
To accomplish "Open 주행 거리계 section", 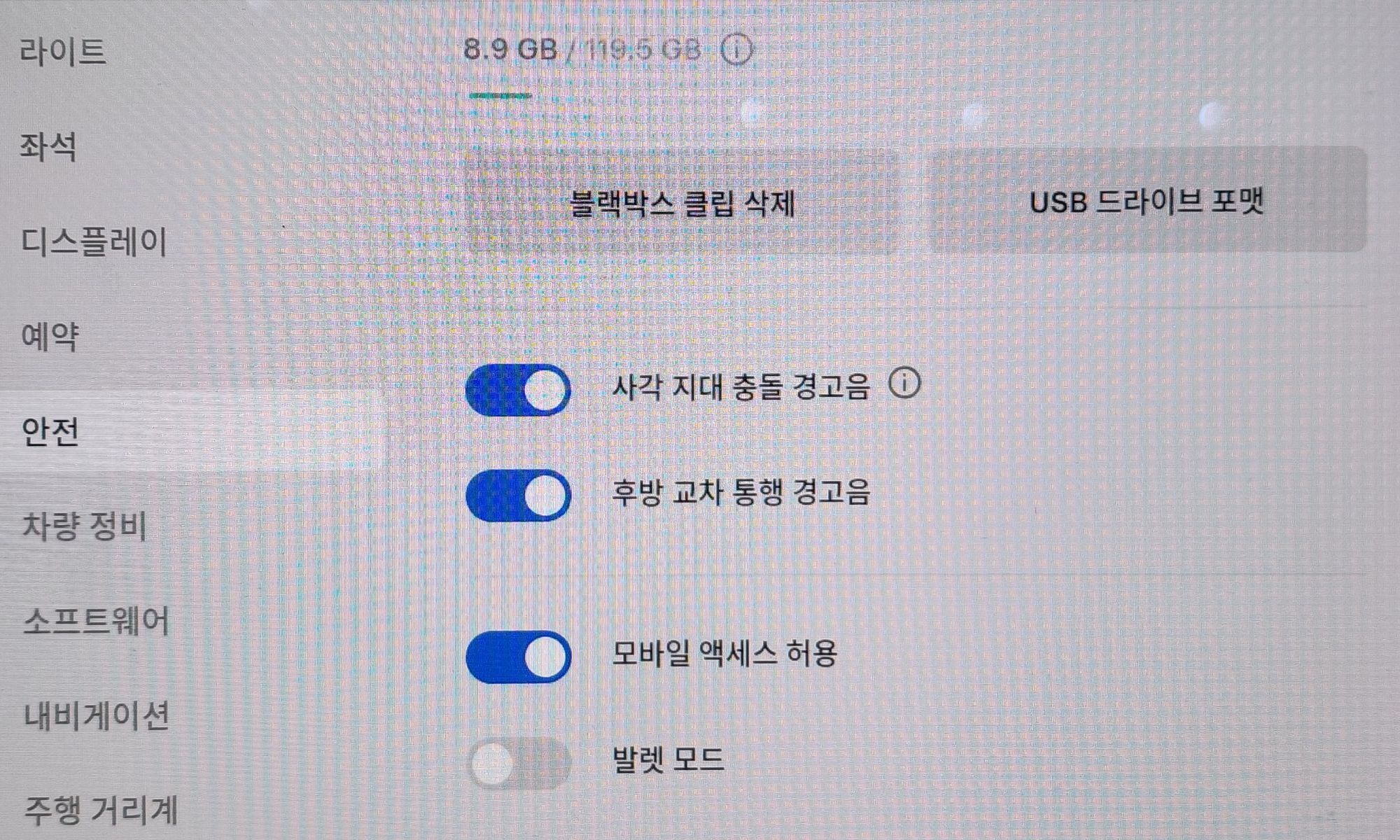I will click(101, 810).
